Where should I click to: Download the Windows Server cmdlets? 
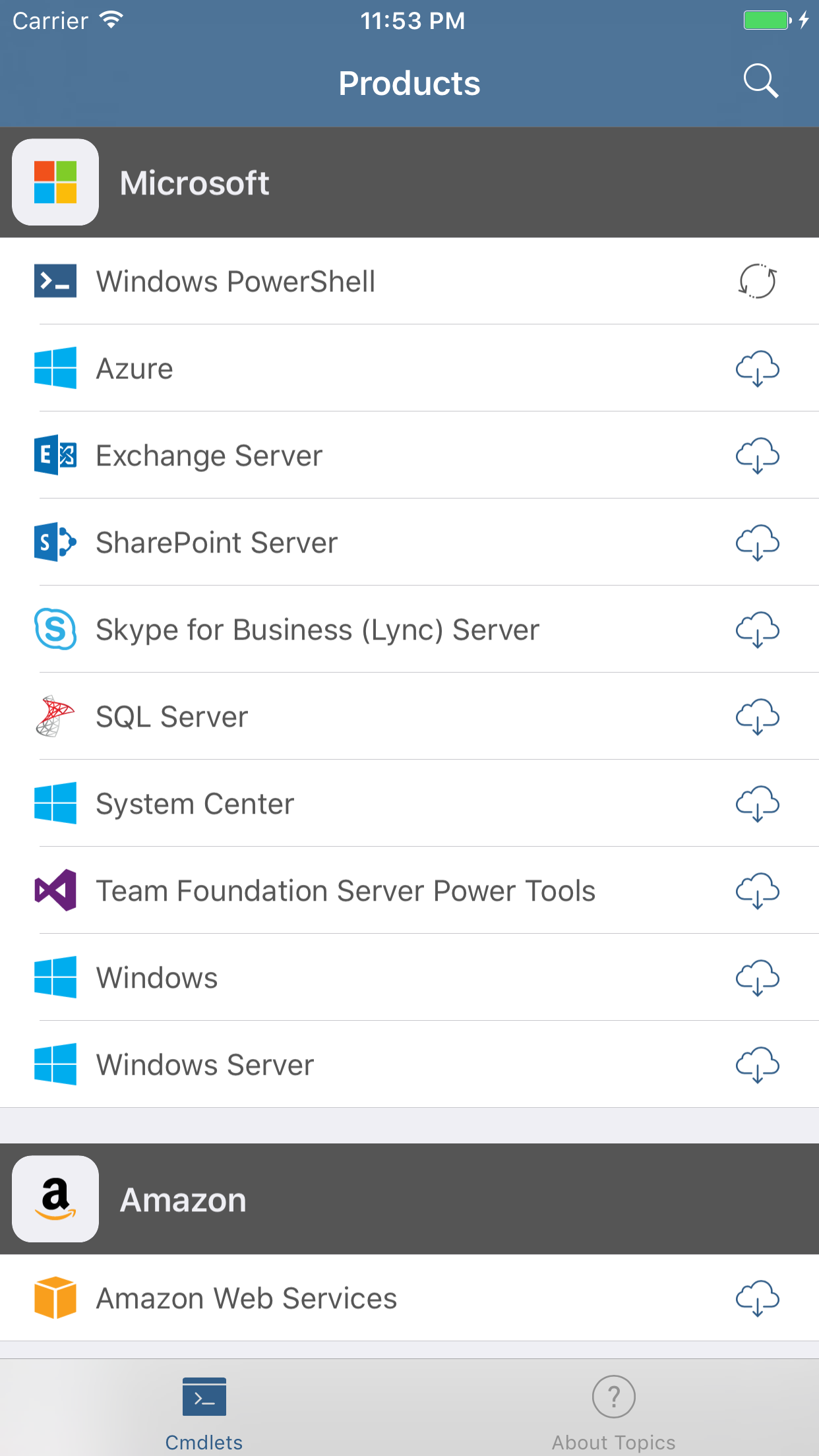757,1064
